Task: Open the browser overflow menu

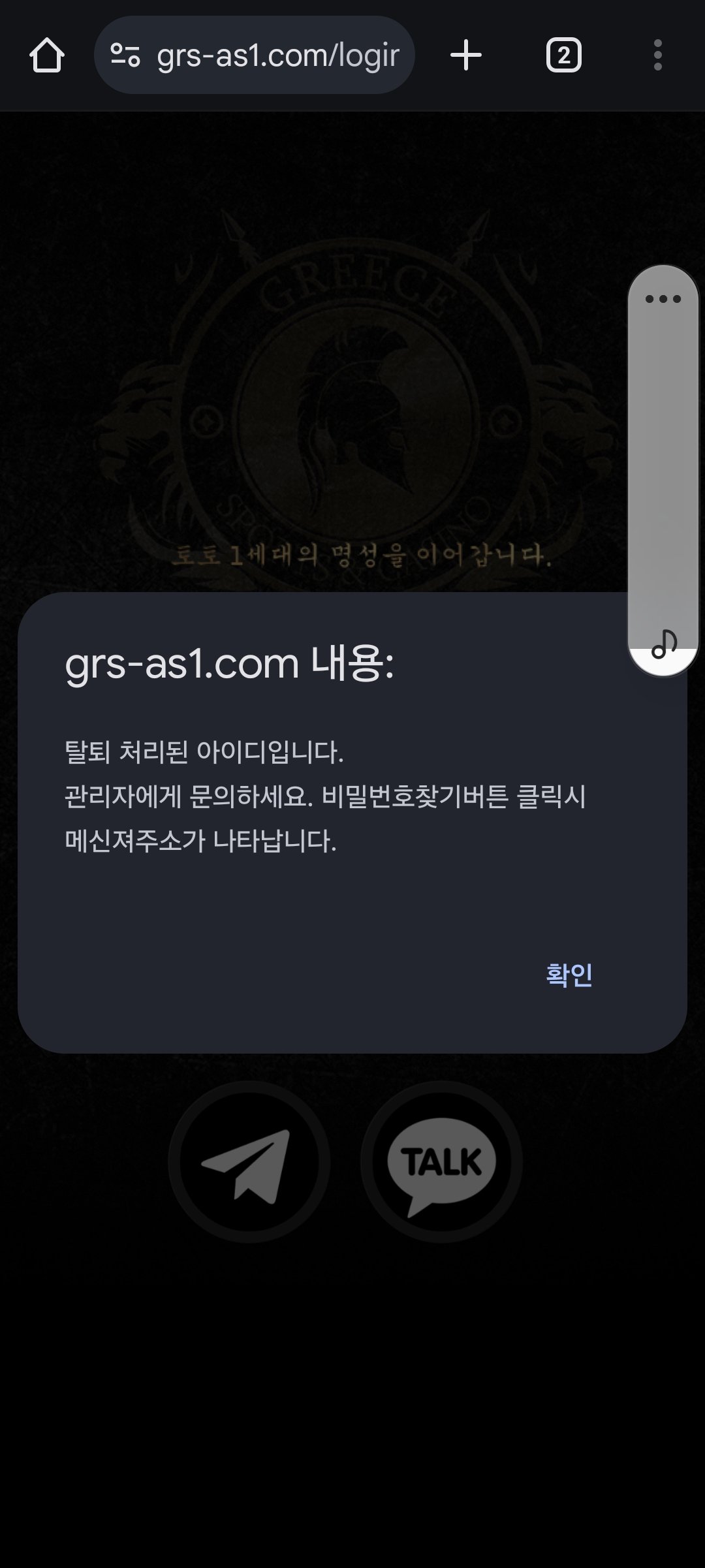Action: pos(657,55)
